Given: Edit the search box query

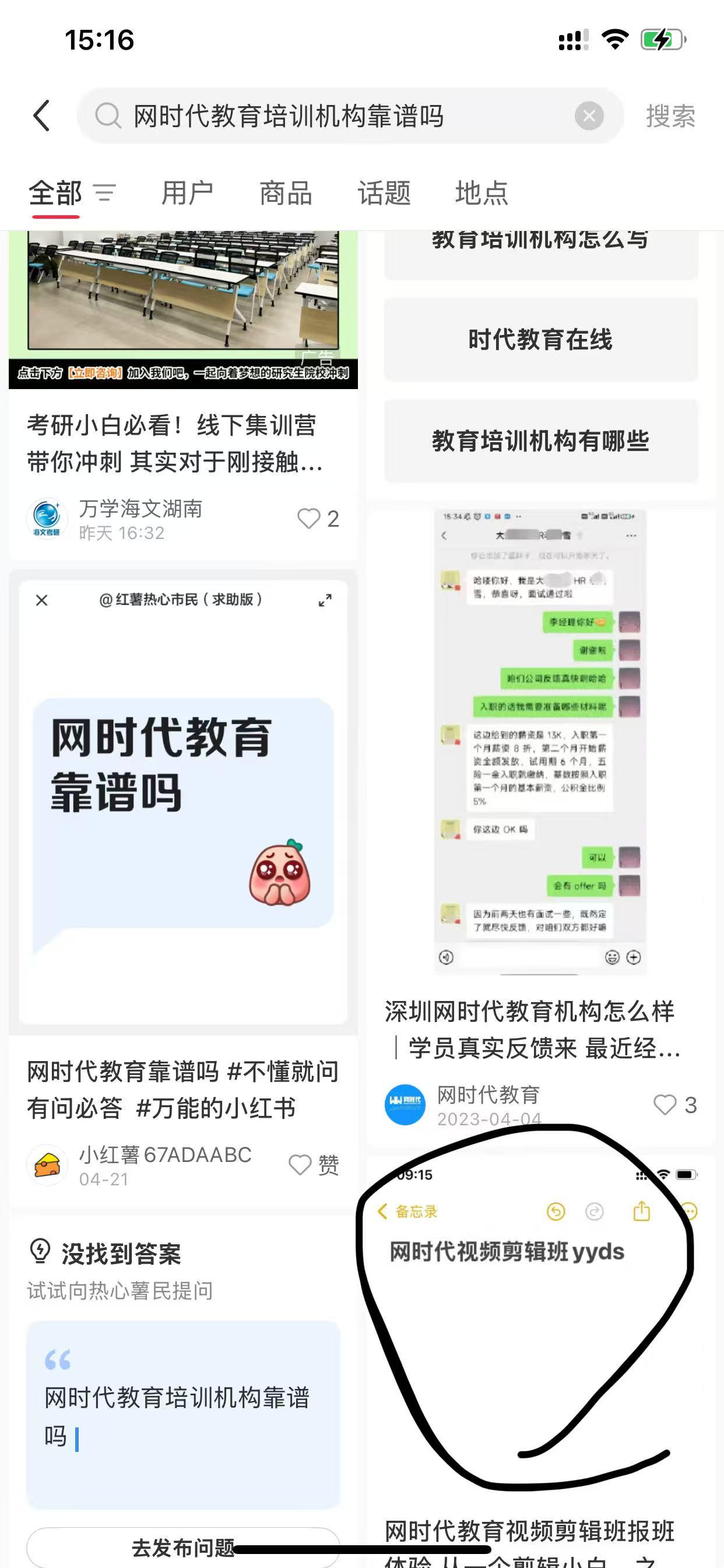Looking at the screenshot, I should click(340, 116).
